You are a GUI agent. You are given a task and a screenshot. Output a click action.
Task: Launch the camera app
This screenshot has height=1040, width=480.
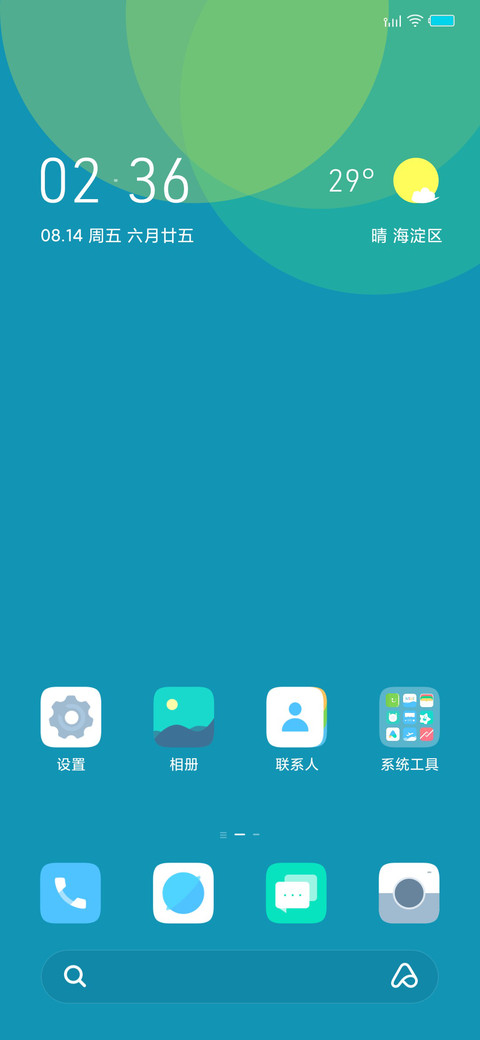coord(409,893)
